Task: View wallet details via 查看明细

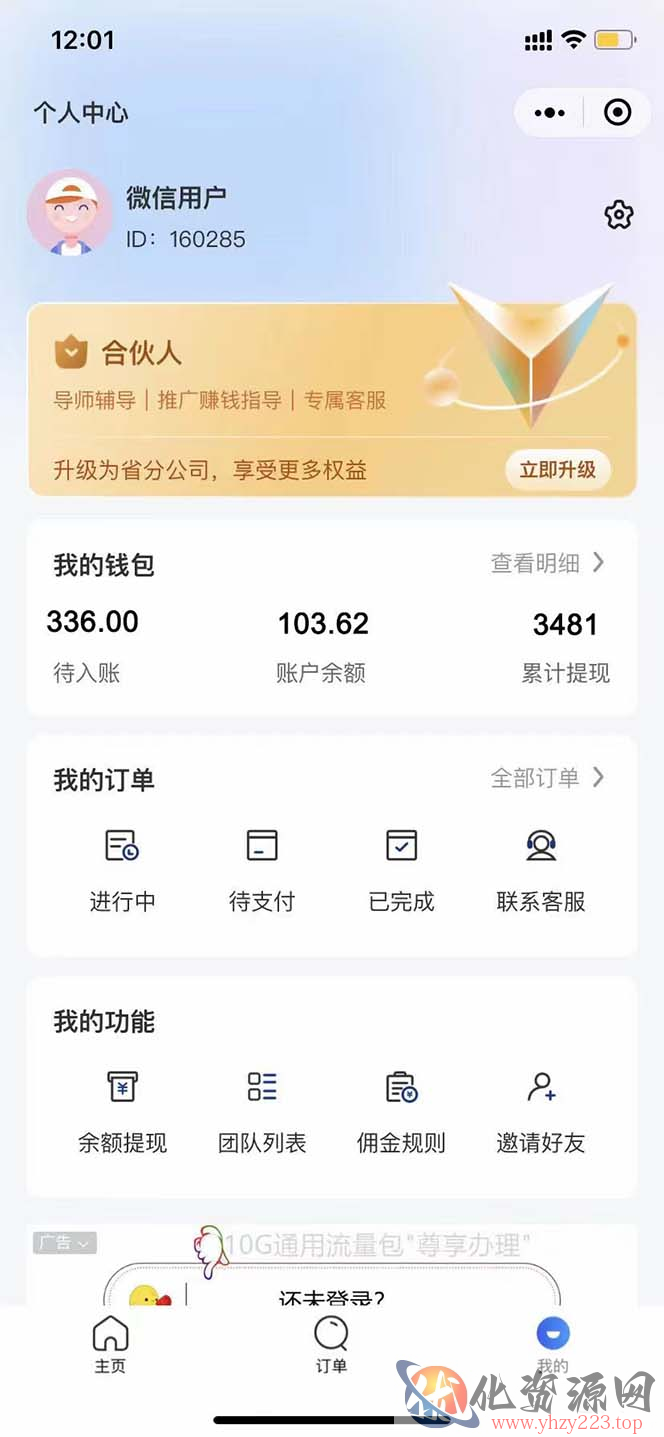Action: pos(547,563)
